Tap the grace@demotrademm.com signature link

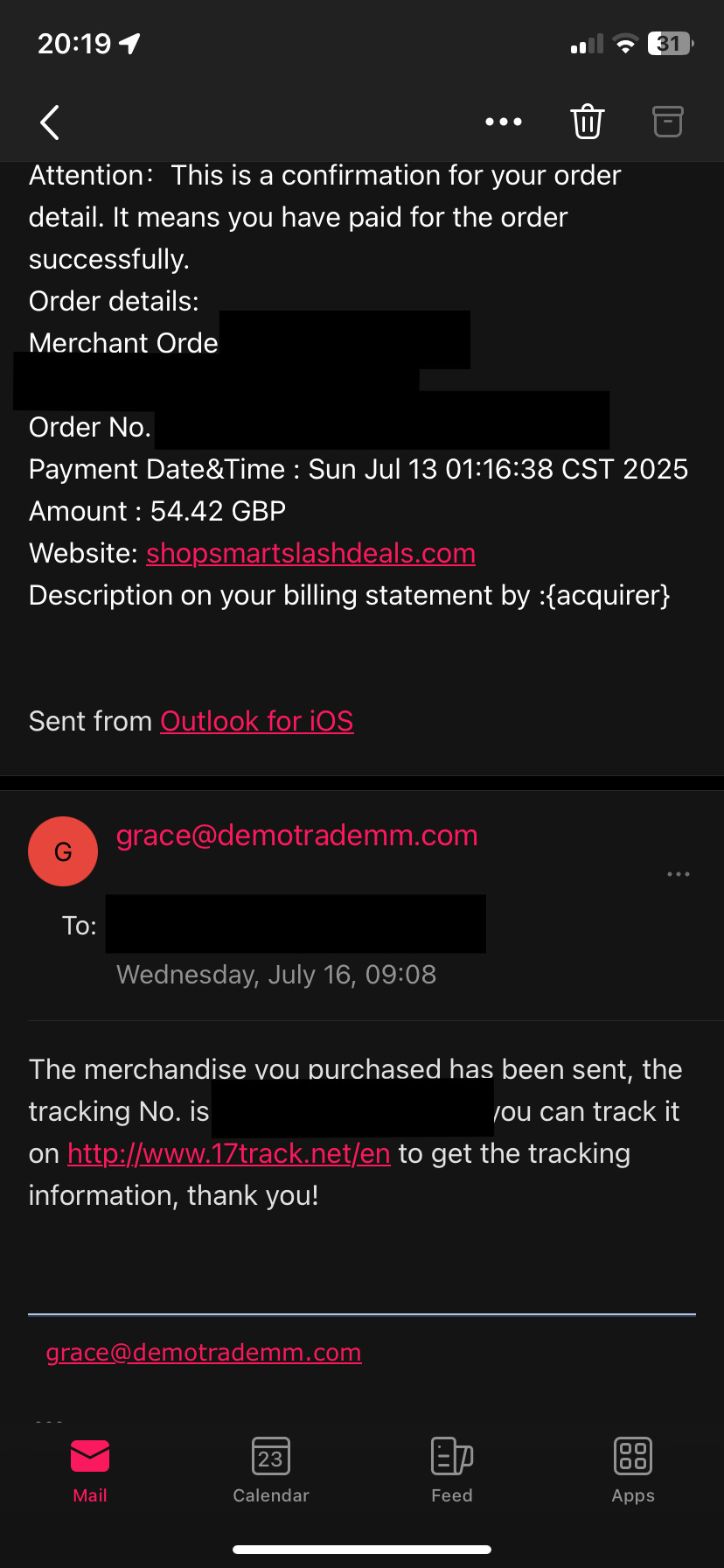click(204, 1353)
